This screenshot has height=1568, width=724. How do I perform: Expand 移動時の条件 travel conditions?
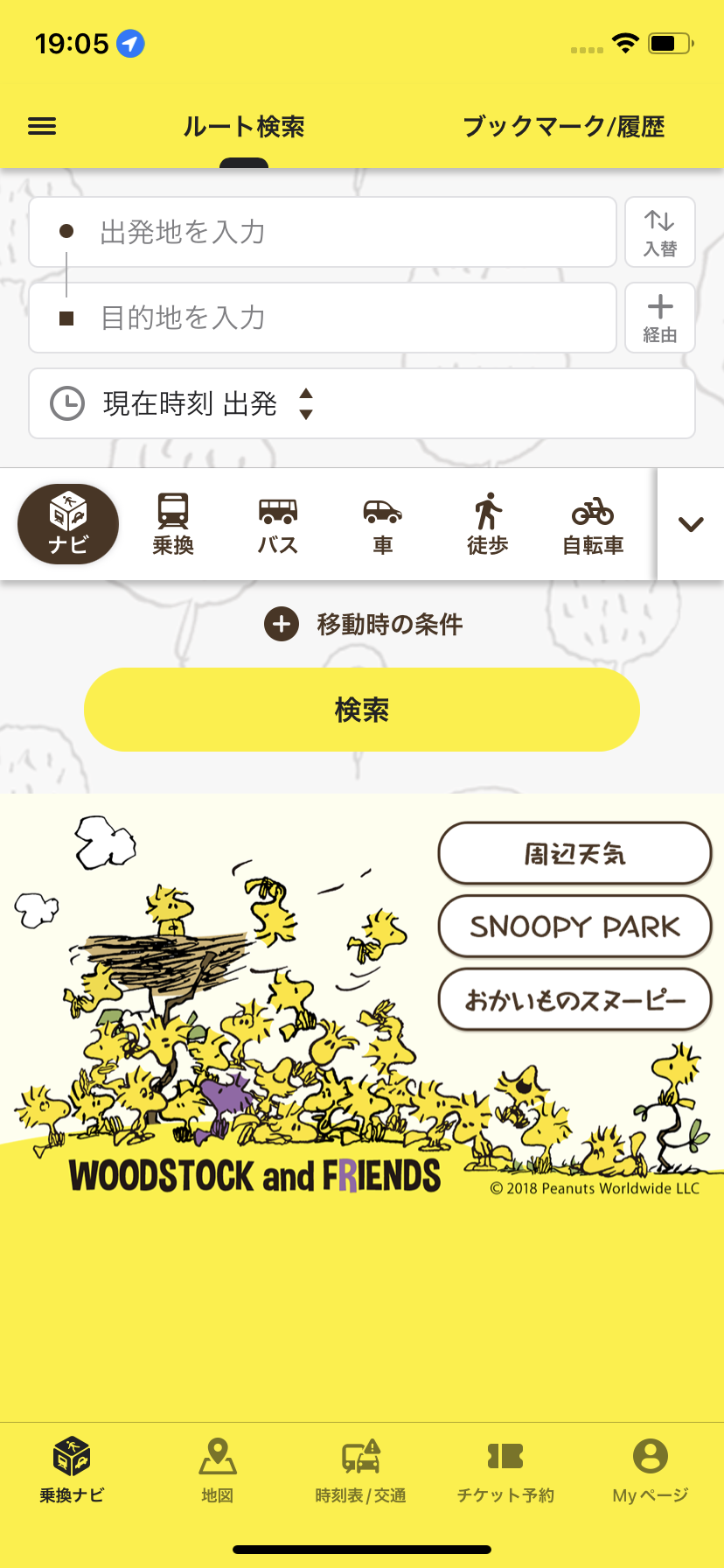(363, 625)
